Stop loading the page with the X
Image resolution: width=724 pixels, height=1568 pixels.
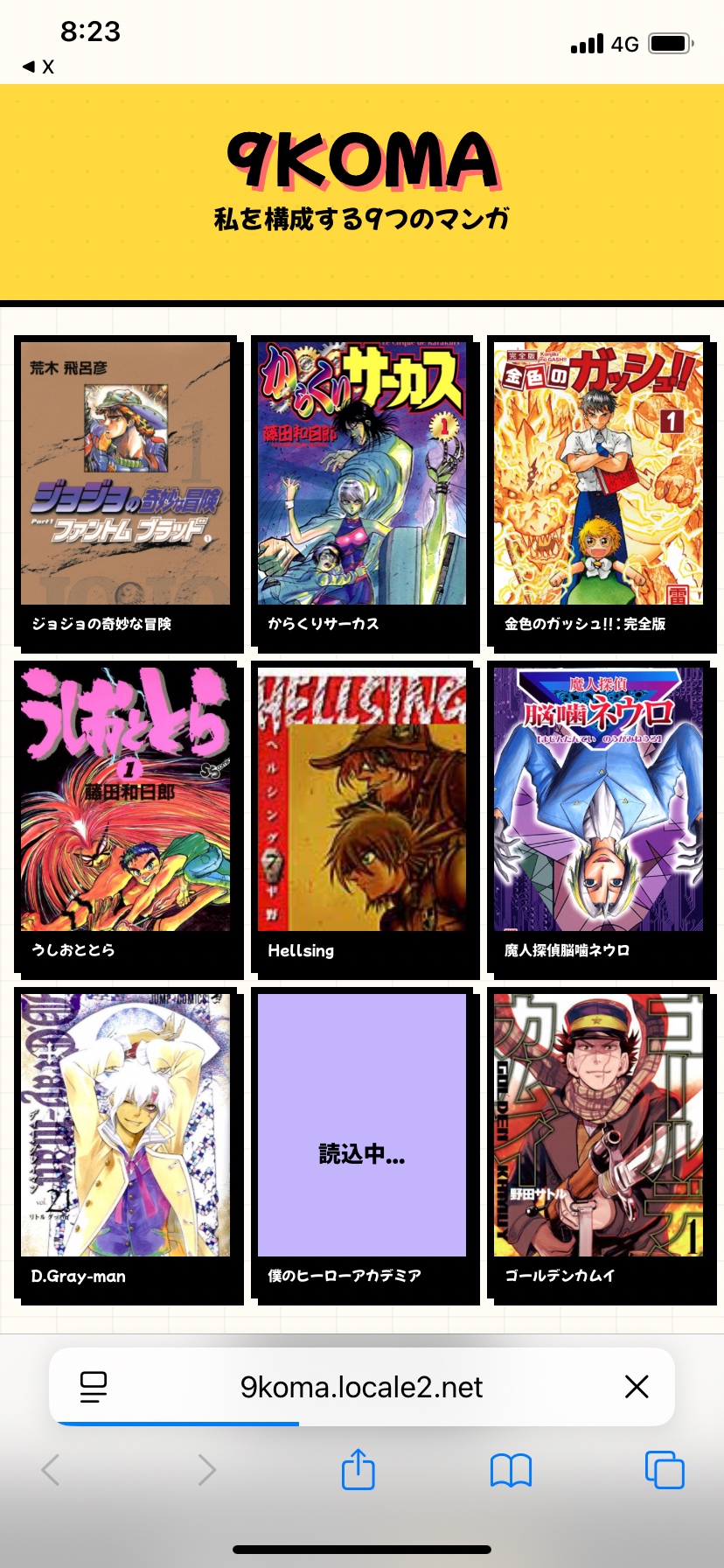pos(637,1386)
